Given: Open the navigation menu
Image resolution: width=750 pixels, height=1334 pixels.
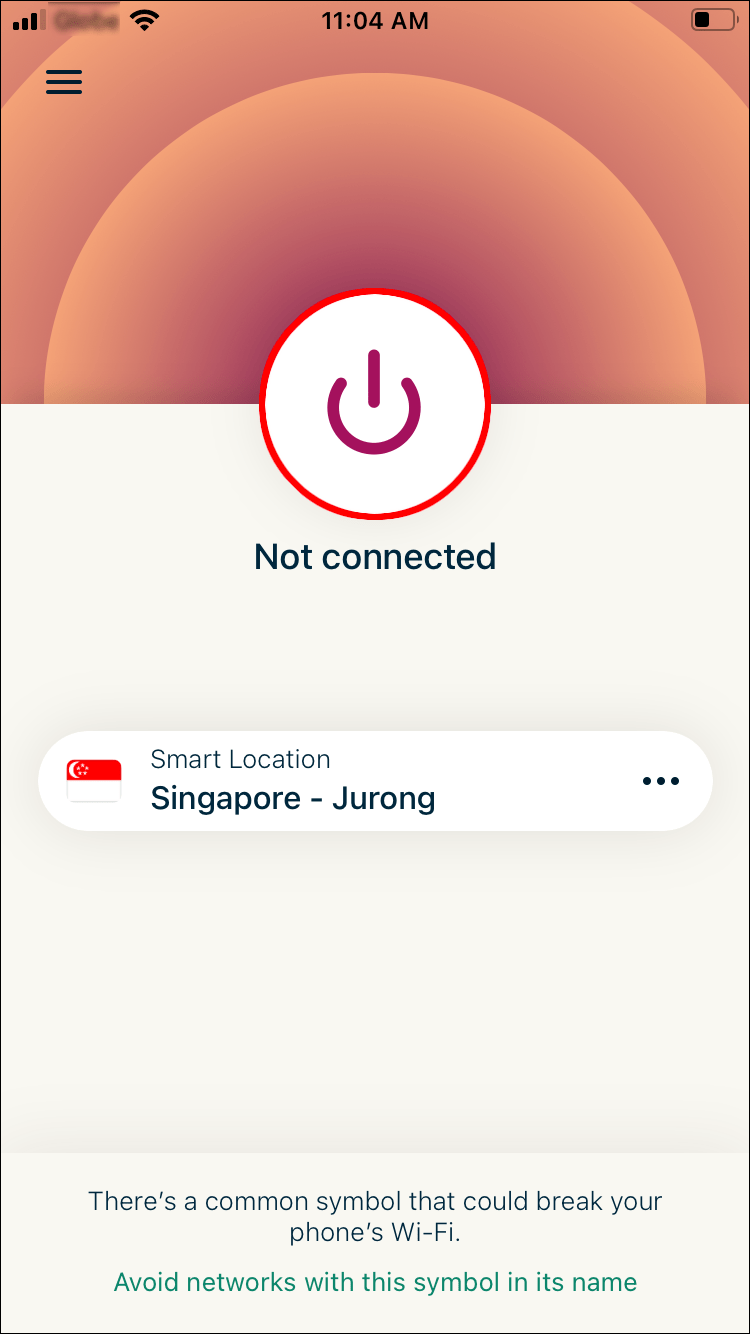Looking at the screenshot, I should (64, 82).
